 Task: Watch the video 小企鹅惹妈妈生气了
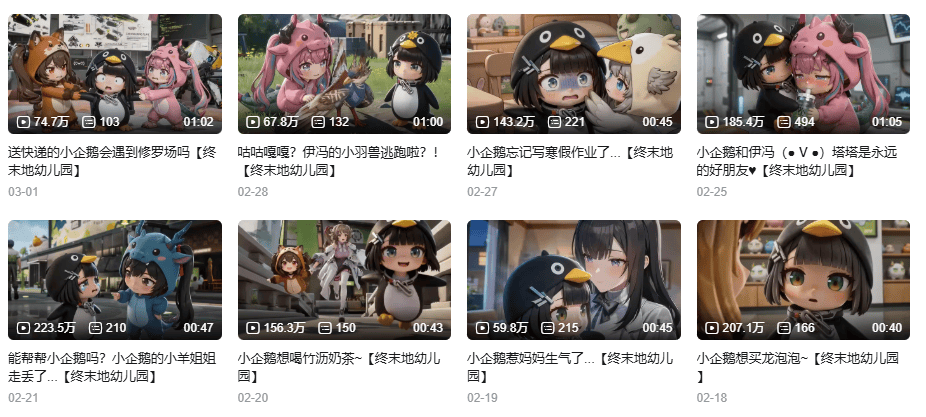click(x=574, y=280)
